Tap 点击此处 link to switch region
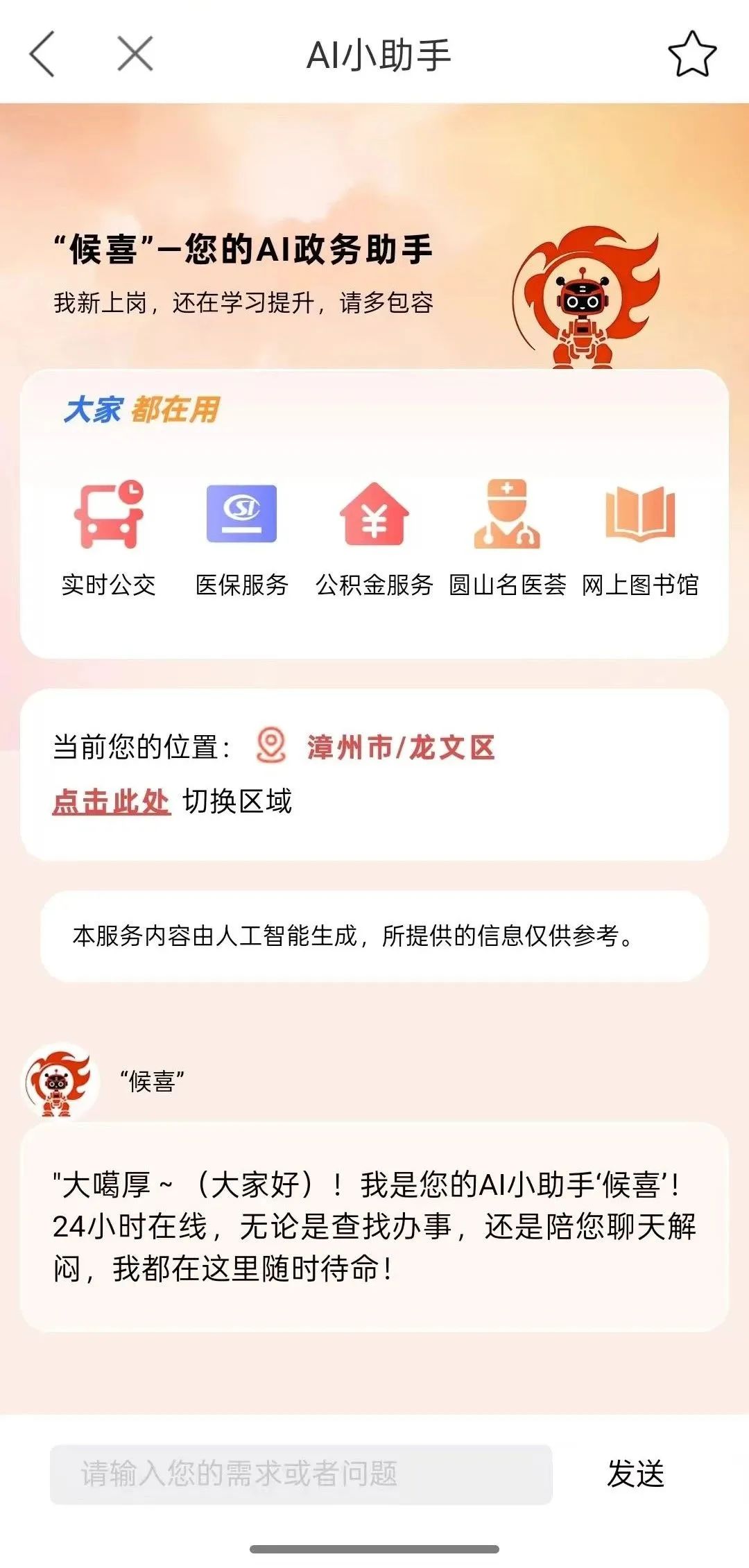Image resolution: width=749 pixels, height=1568 pixels. point(111,802)
